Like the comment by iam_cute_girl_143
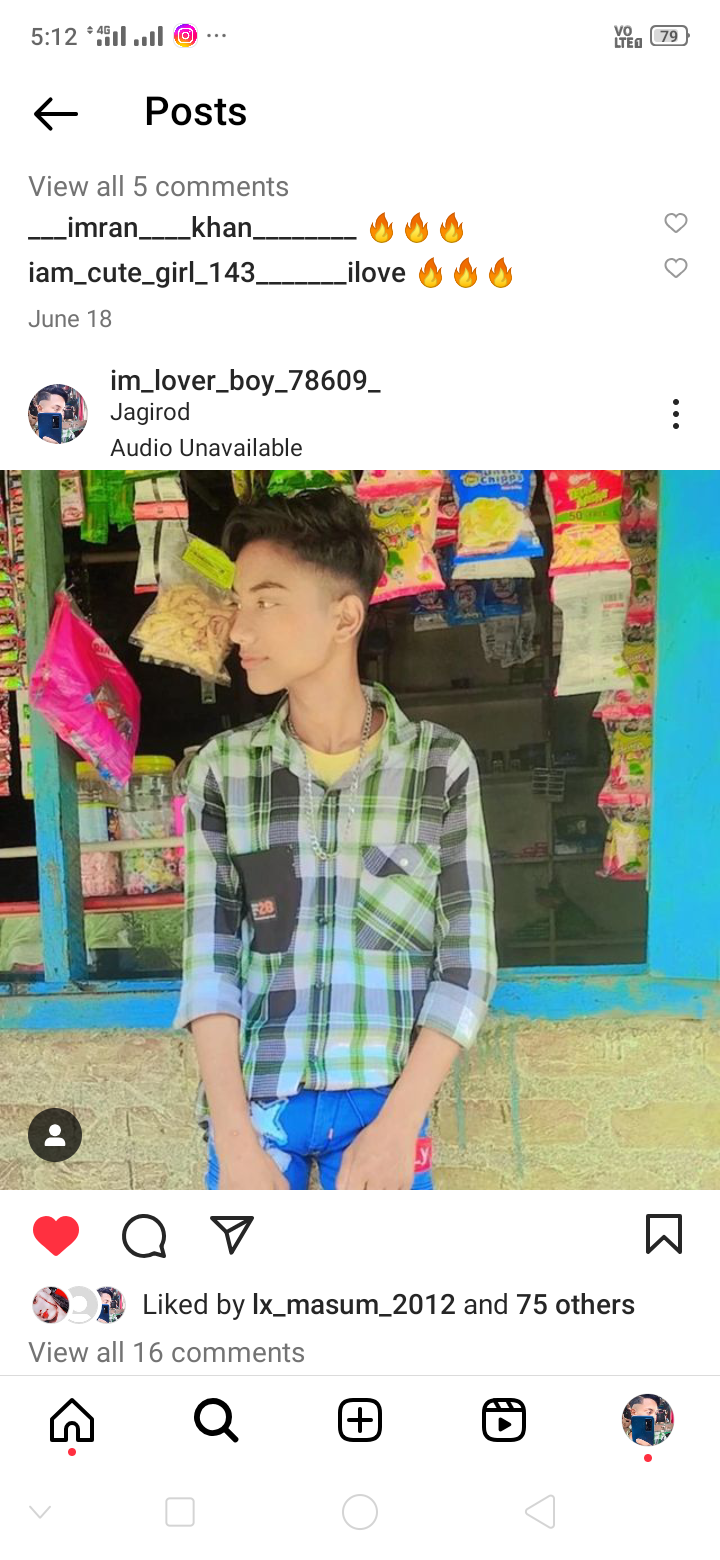Image resolution: width=720 pixels, height=1560 pixels. coord(676,268)
